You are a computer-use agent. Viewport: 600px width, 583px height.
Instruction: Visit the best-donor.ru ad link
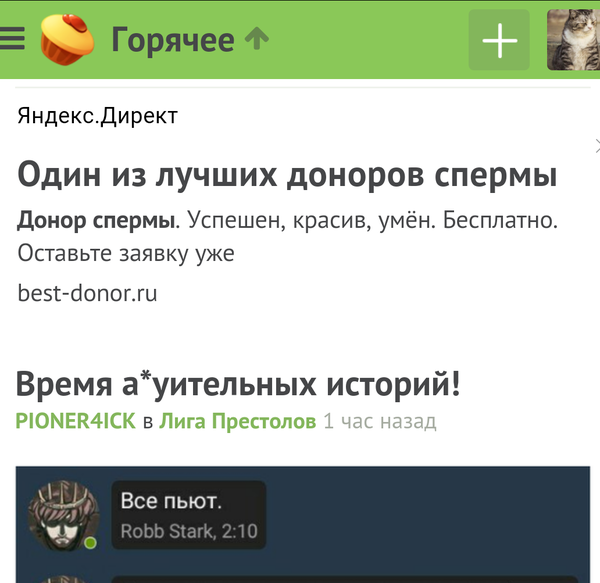pyautogui.click(x=87, y=294)
